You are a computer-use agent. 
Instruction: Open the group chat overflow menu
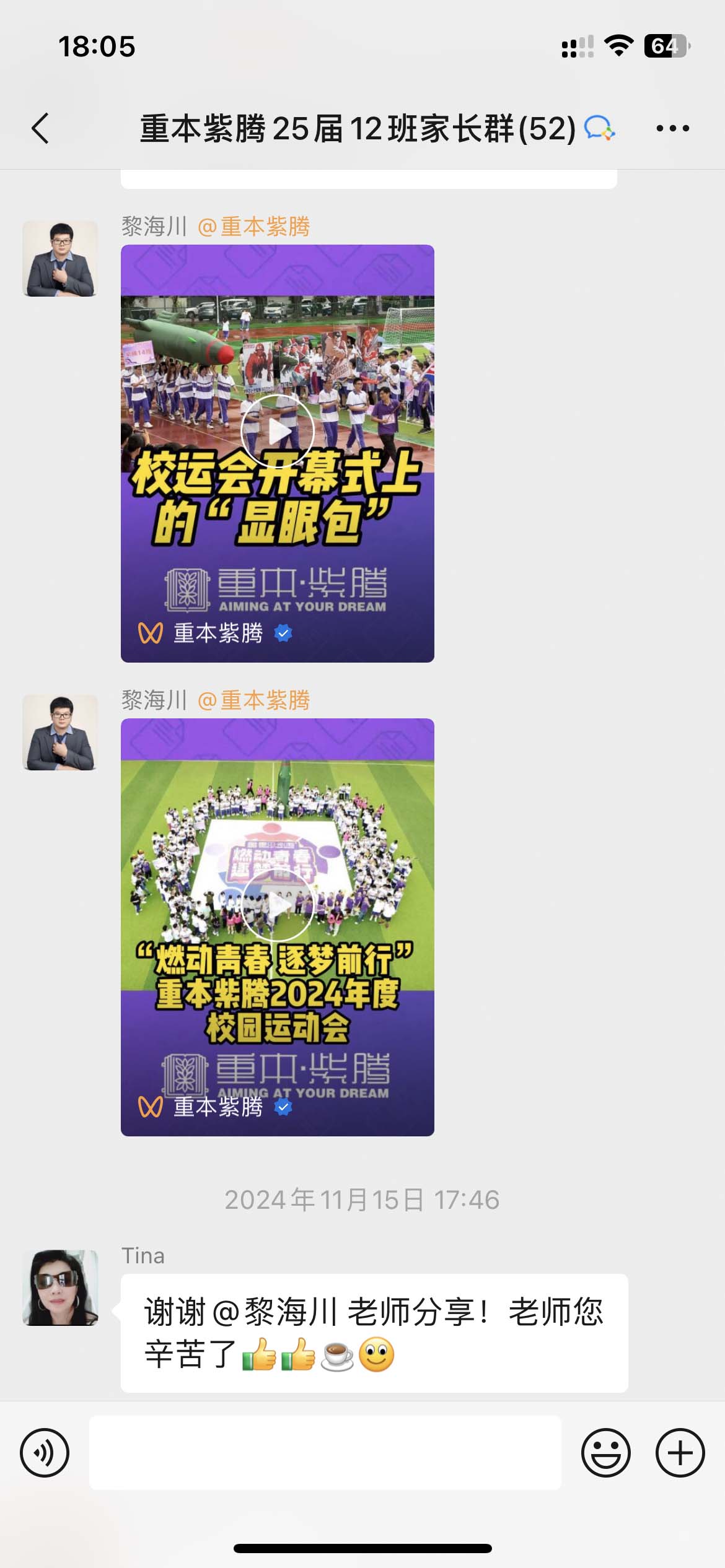672,128
